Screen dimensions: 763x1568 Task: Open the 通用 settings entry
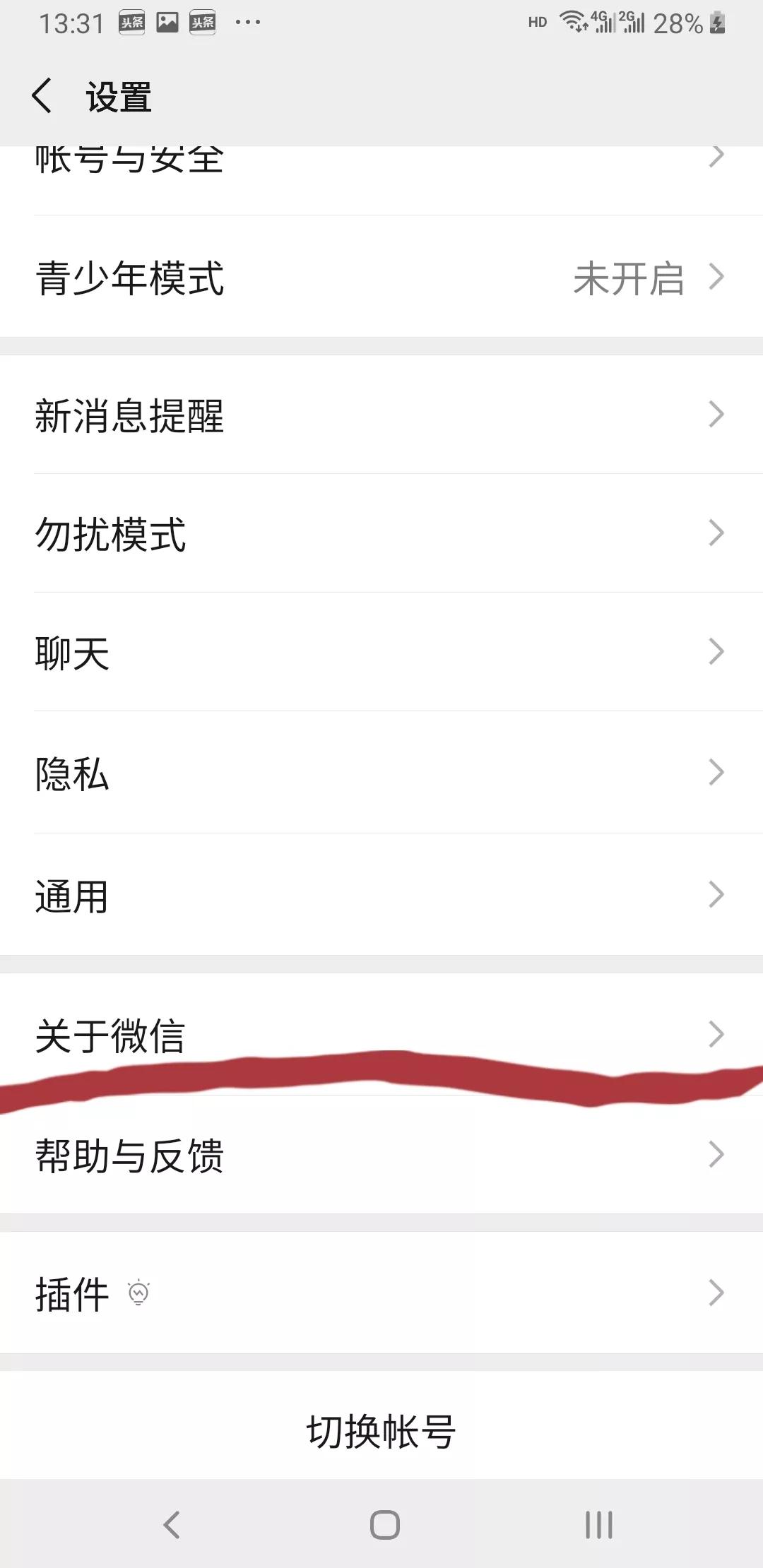coord(381,897)
